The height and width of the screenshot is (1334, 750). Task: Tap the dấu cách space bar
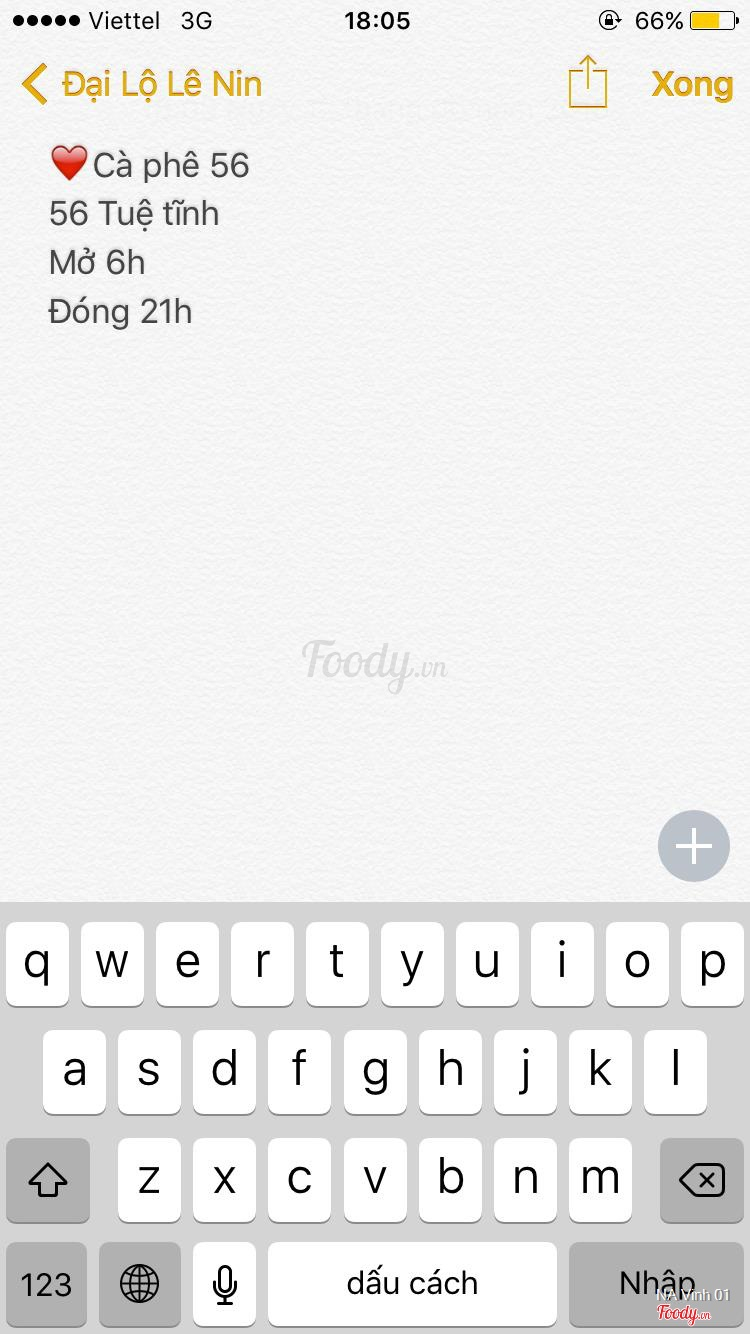pyautogui.click(x=412, y=1284)
